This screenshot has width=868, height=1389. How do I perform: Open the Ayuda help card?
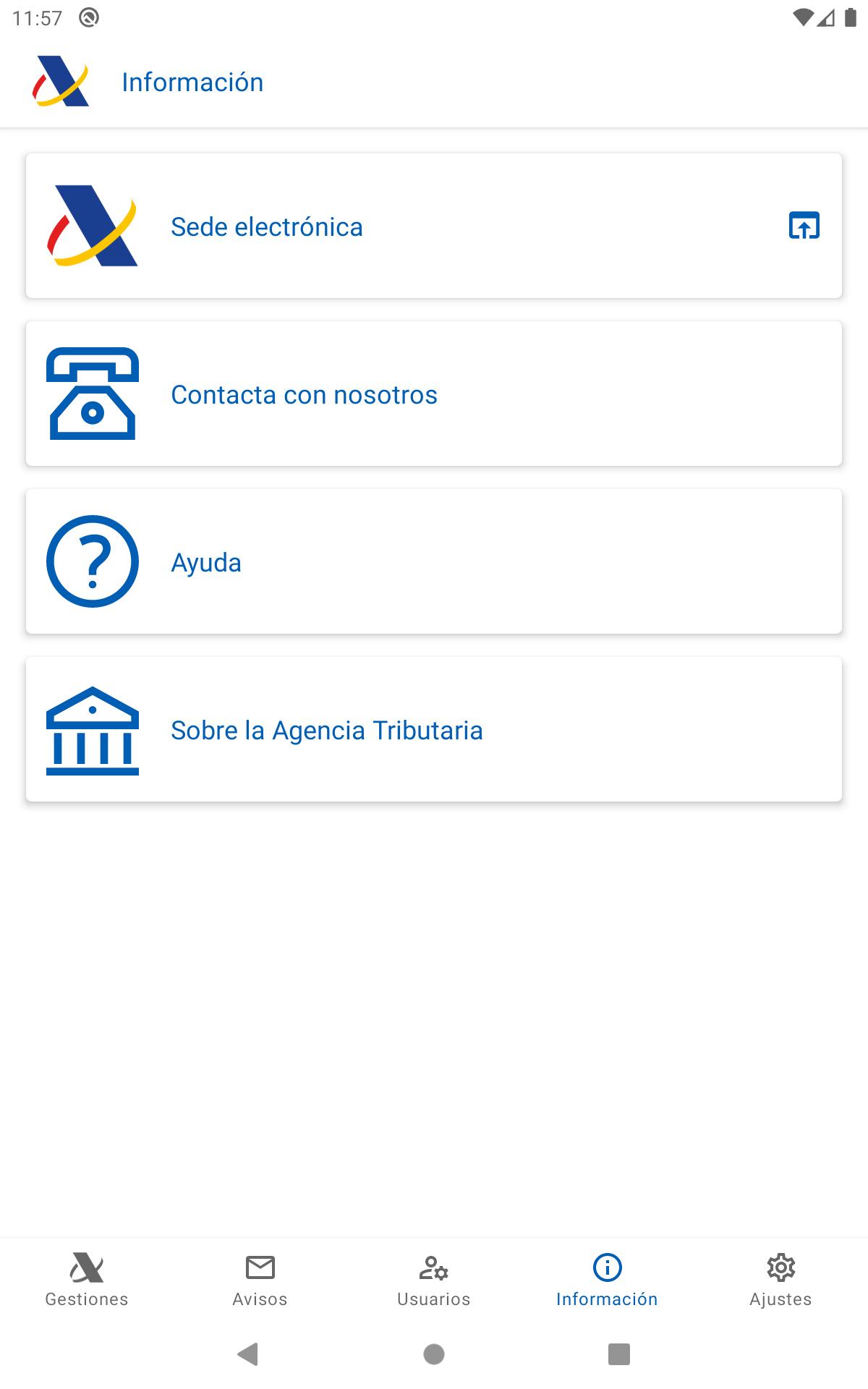coord(434,561)
